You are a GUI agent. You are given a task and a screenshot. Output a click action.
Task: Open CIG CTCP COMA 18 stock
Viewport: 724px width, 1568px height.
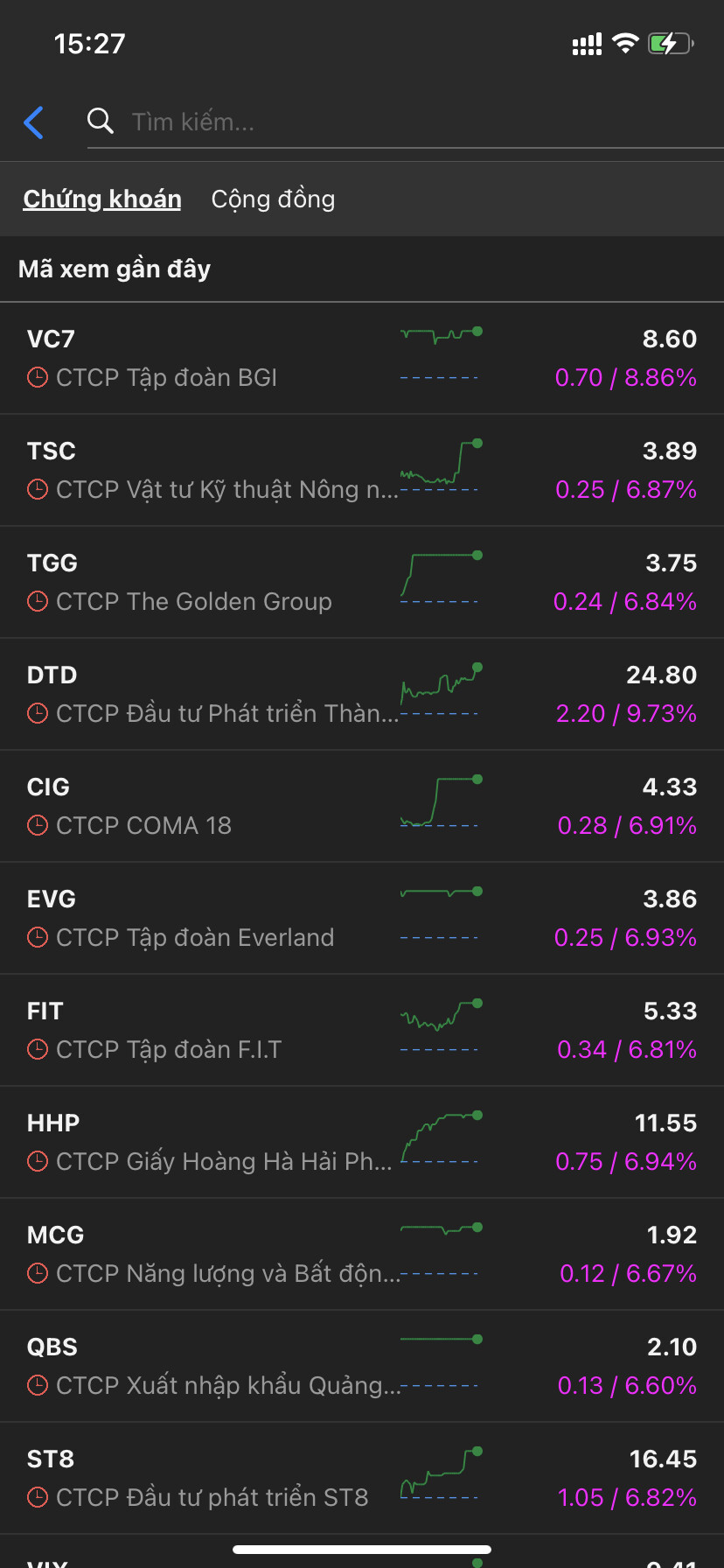point(362,807)
